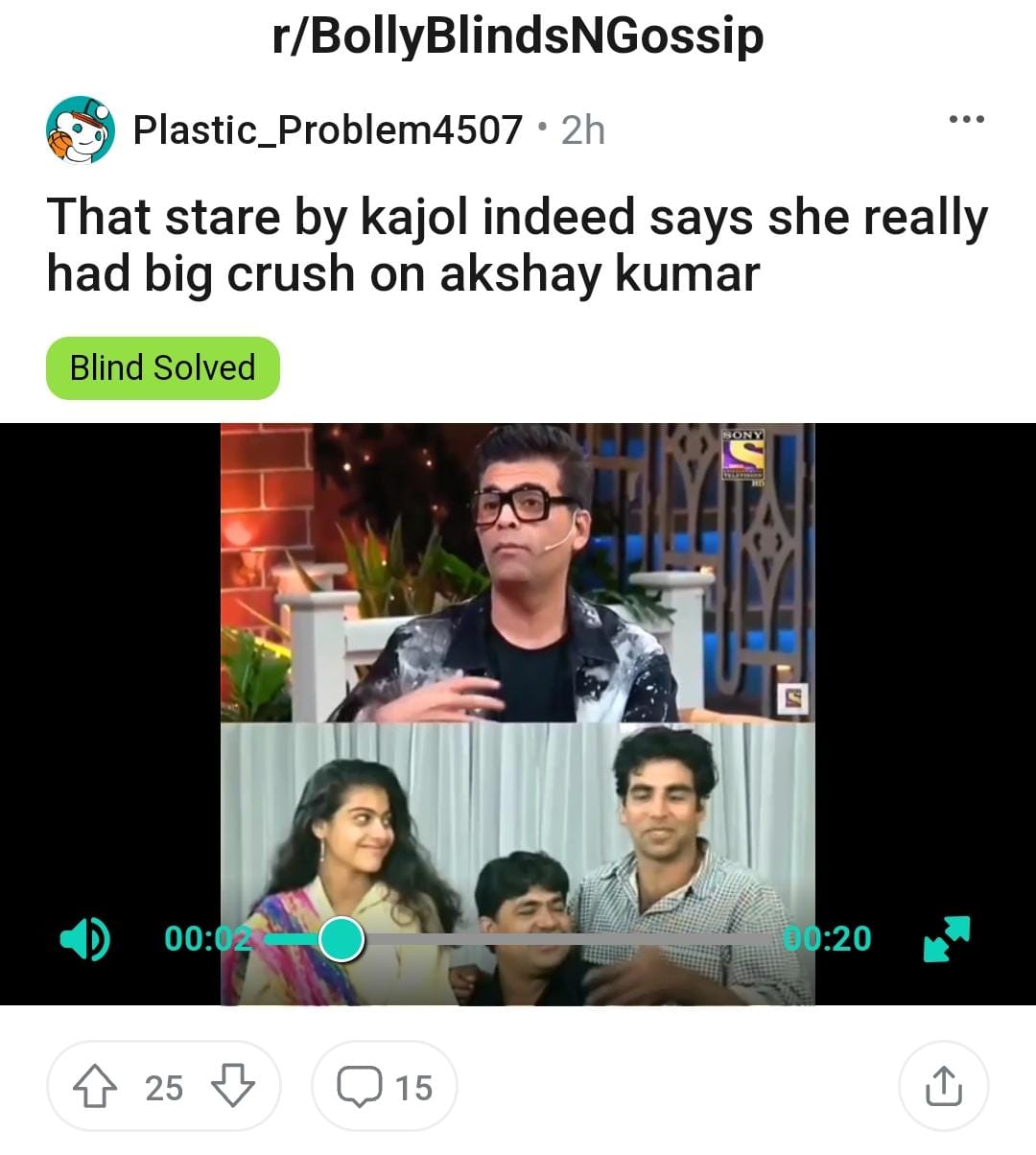Tap the Blind Solved flair
This screenshot has height=1155, width=1036.
[x=163, y=368]
